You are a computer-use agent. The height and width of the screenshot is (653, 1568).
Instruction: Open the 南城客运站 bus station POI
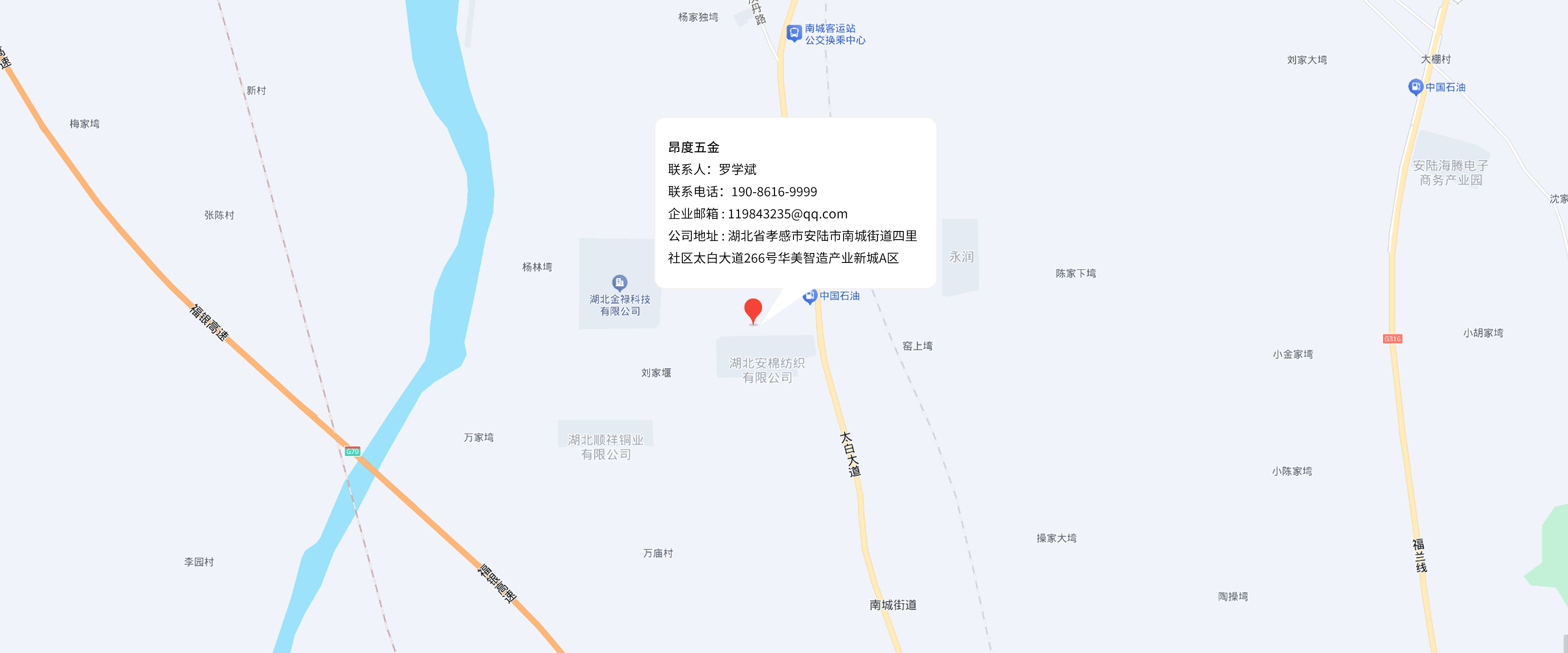tap(794, 33)
